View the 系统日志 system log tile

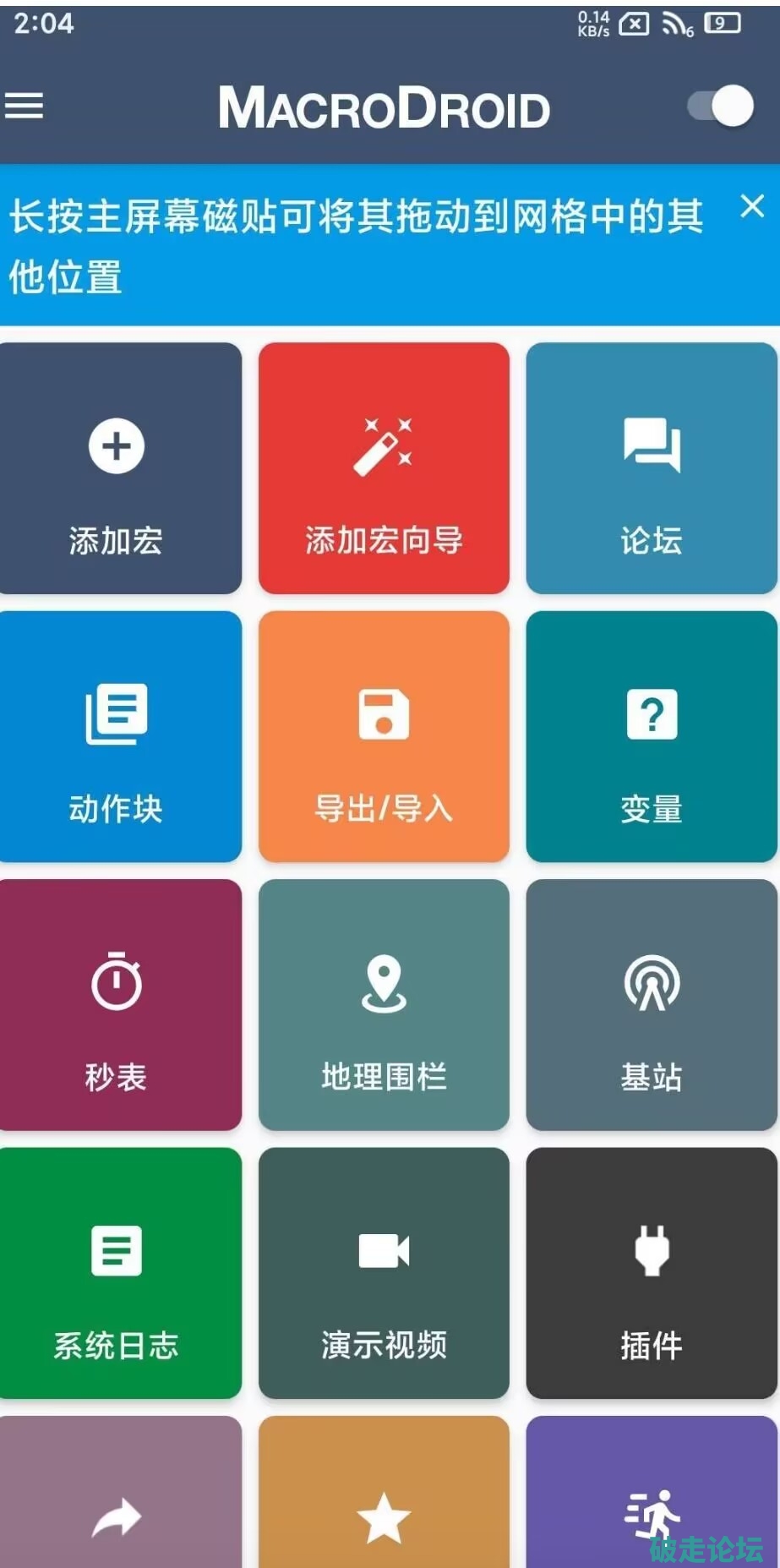pyautogui.click(x=118, y=1272)
